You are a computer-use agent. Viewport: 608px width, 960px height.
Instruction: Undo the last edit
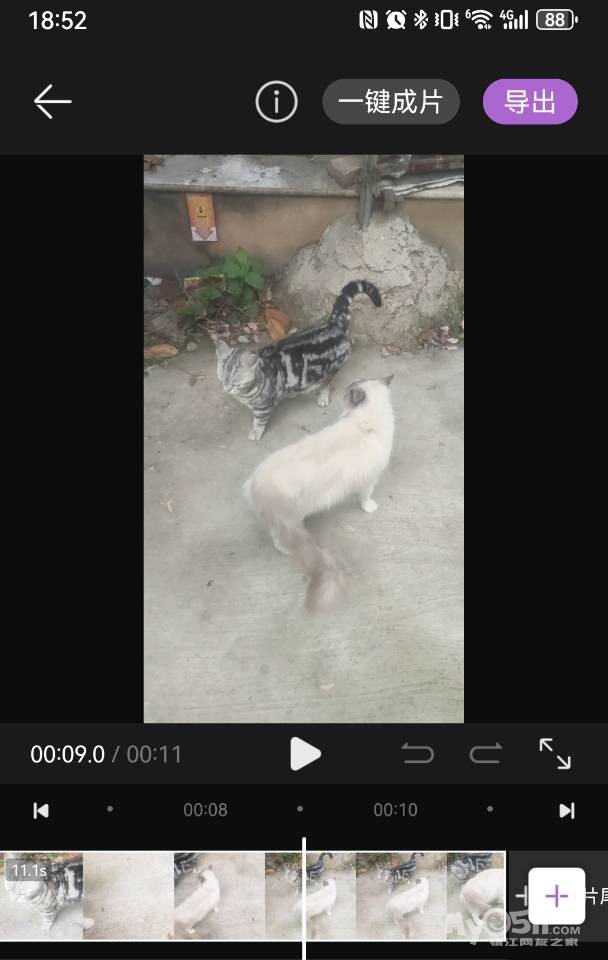pyautogui.click(x=418, y=754)
